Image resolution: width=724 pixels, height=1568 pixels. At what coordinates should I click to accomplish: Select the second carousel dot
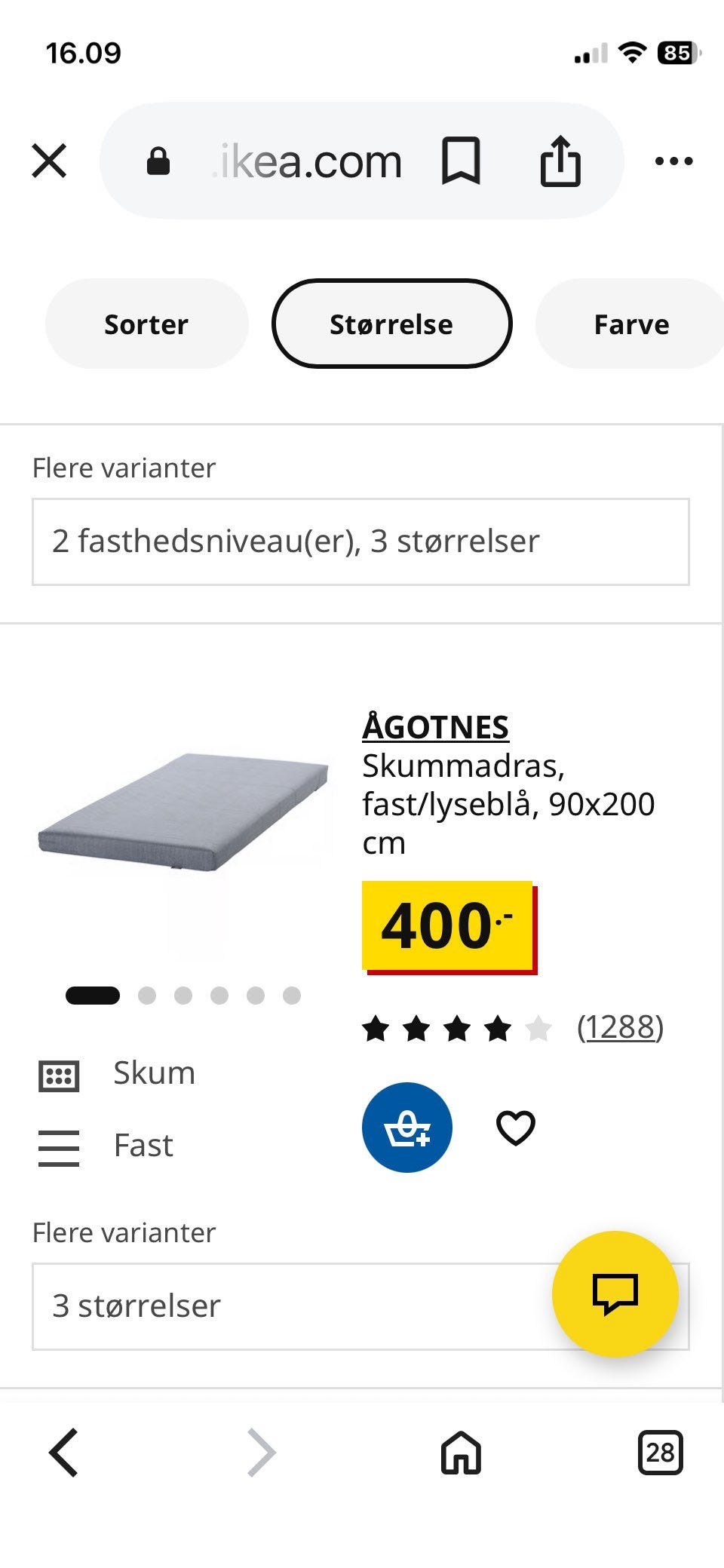click(145, 995)
